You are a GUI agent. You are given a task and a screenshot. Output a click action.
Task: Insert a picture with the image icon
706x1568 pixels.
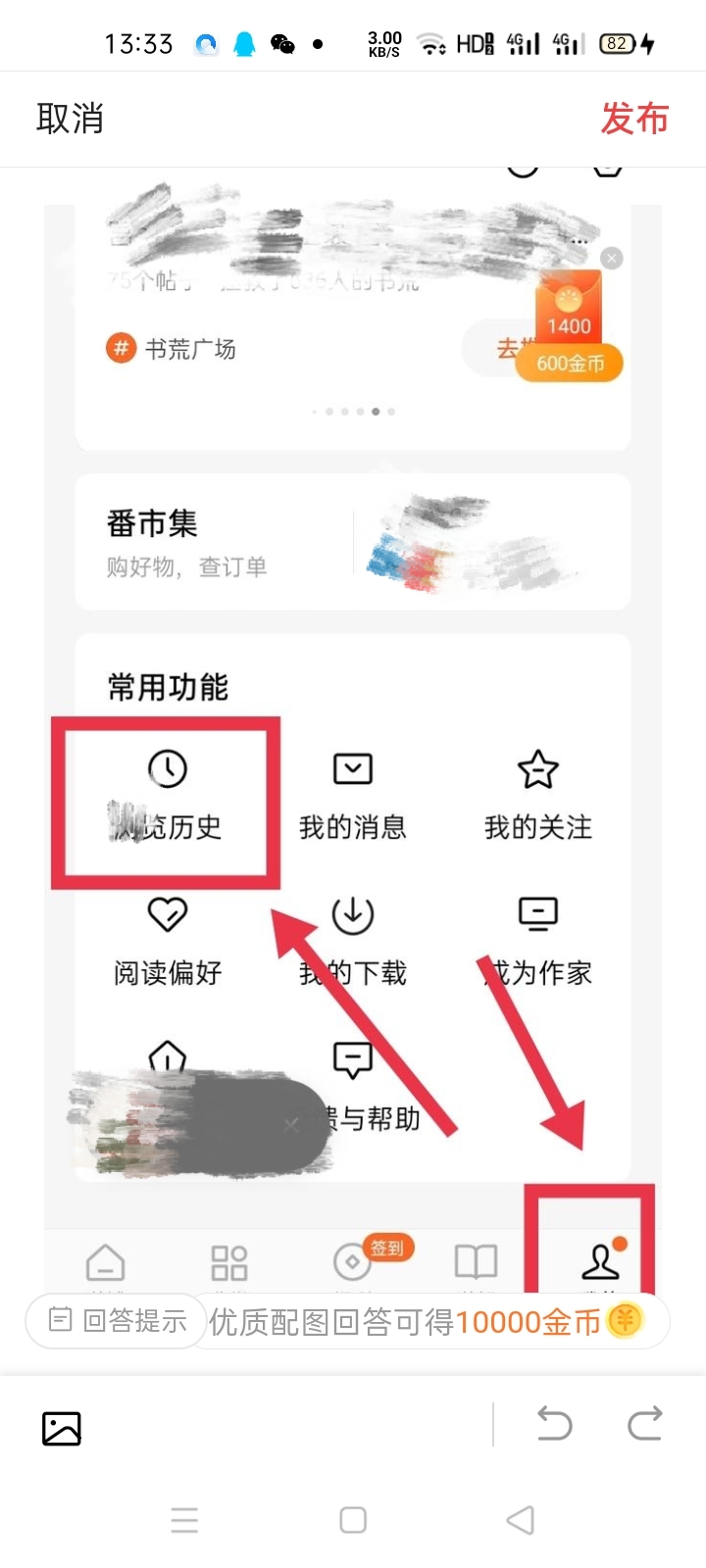click(62, 1428)
